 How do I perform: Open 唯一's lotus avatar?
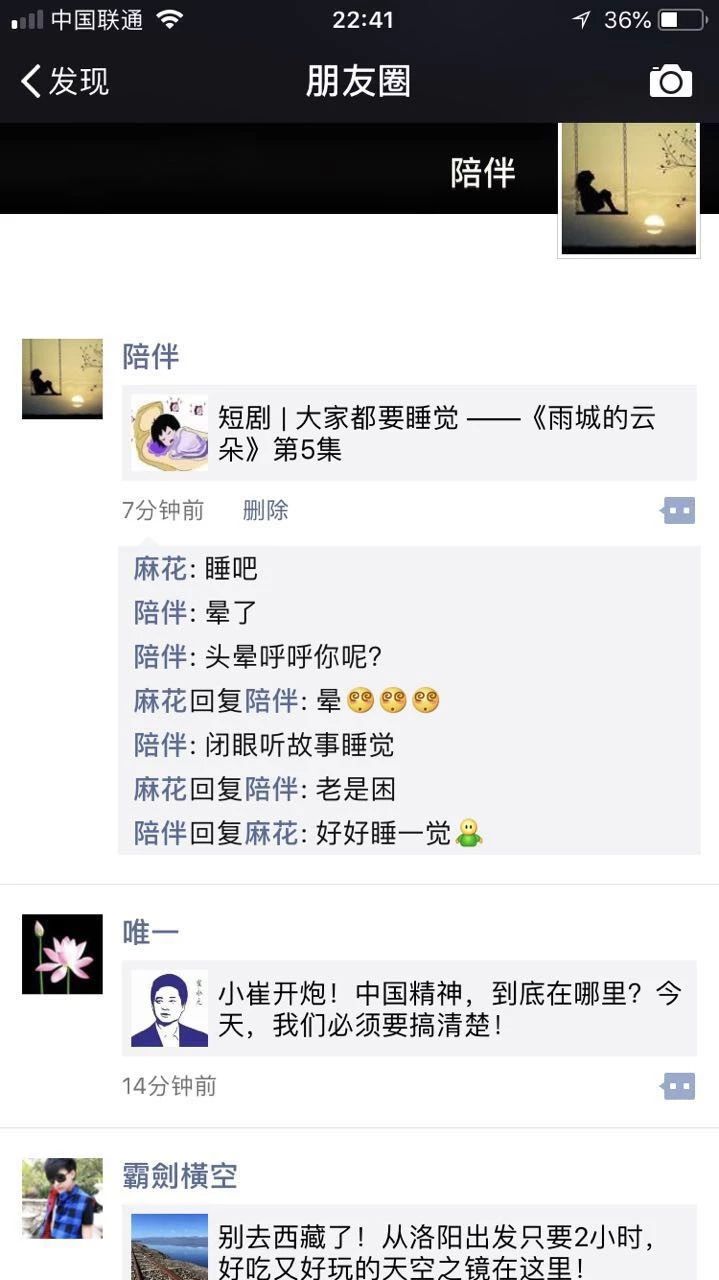pos(62,954)
